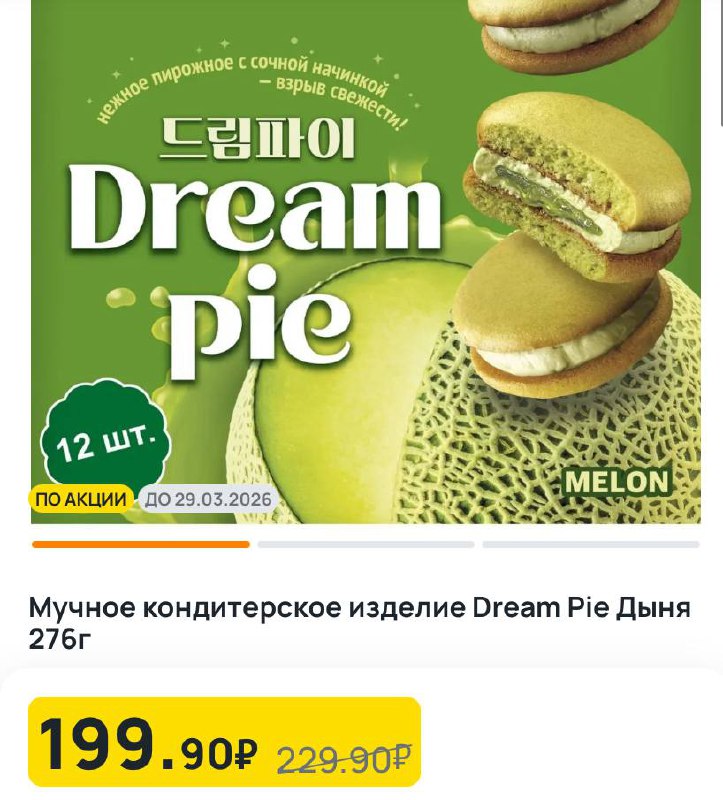The image size is (723, 800).
Task: Jump to the third photo indicator
Action: click(590, 545)
